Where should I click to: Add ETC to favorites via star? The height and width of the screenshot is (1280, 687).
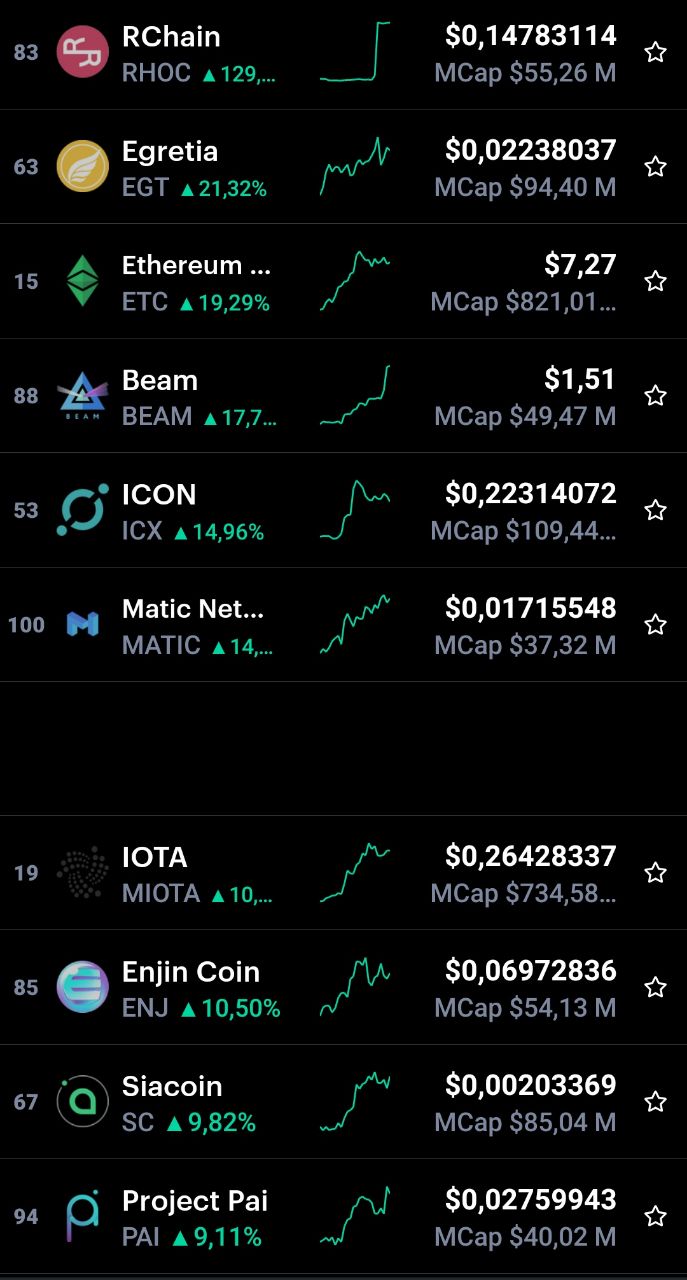[655, 281]
